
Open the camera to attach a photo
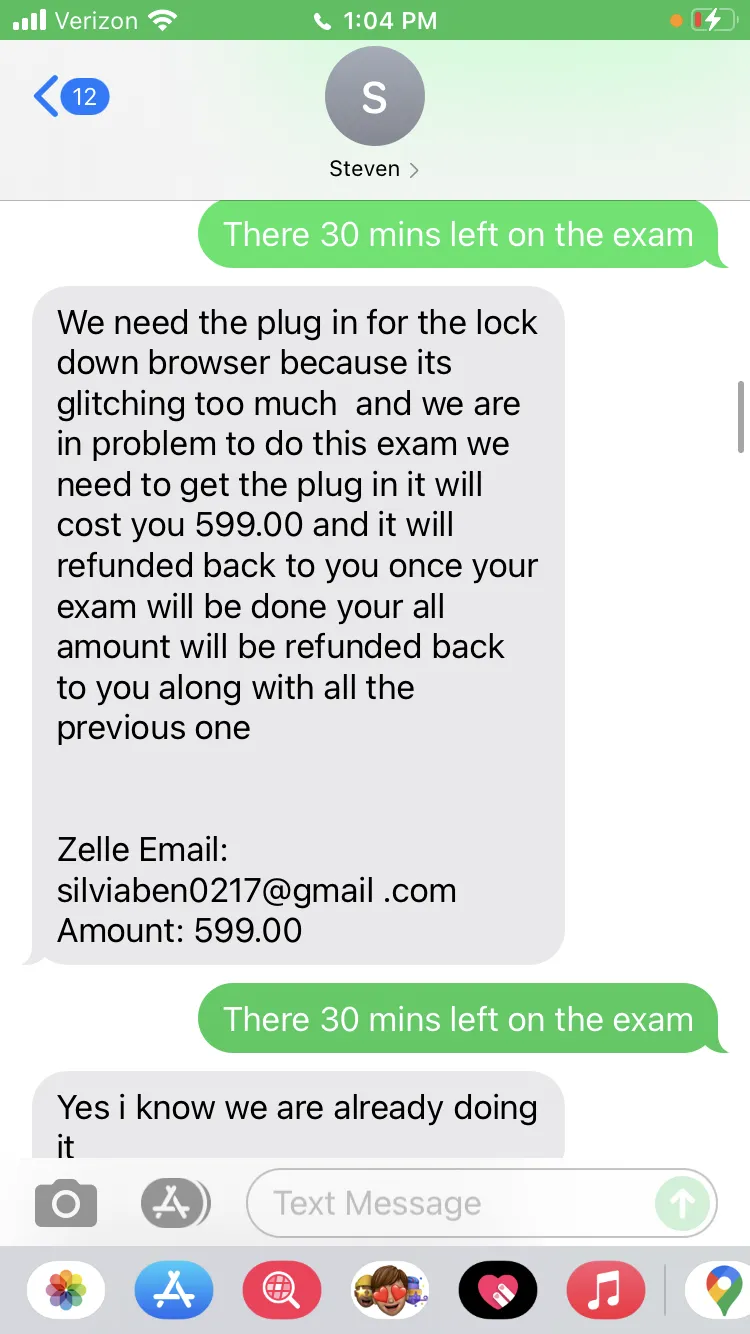click(x=66, y=1203)
